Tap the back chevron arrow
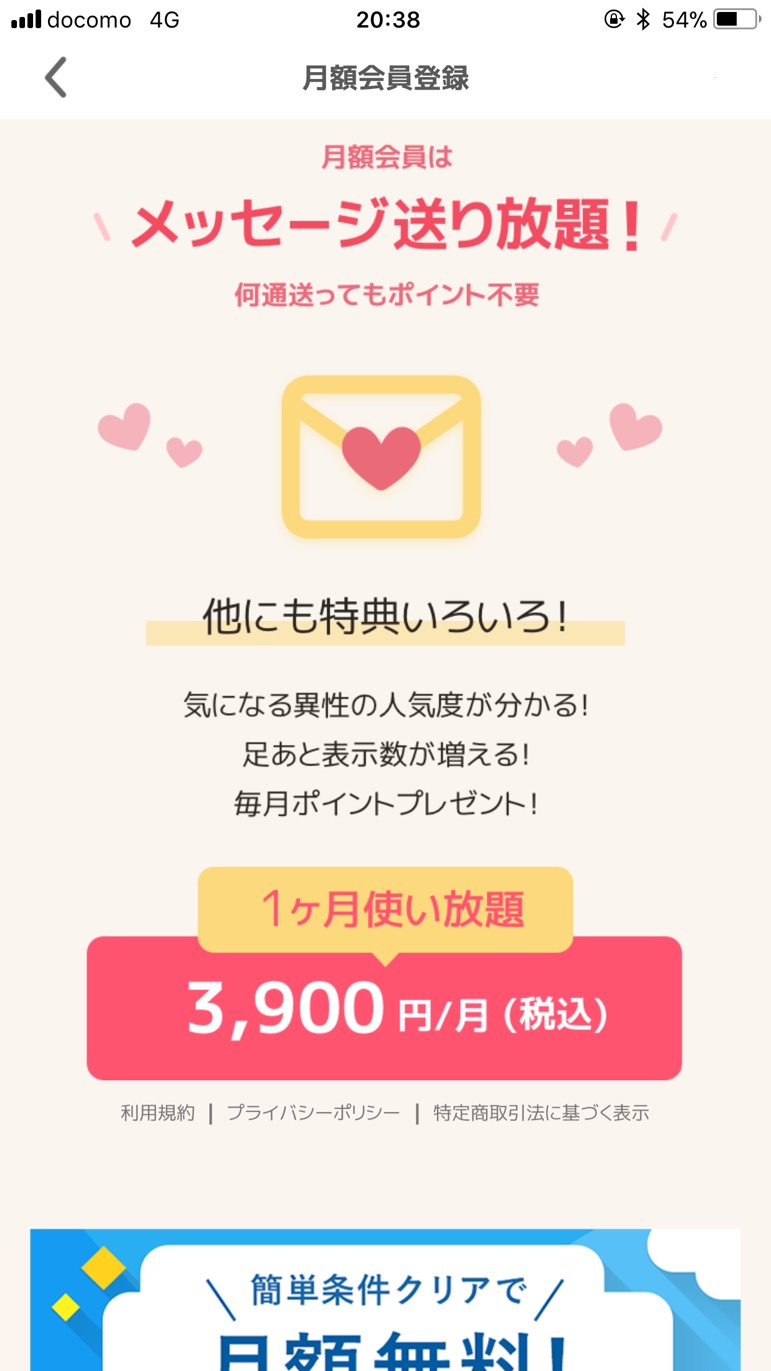Viewport: 771px width, 1371px height. click(x=55, y=77)
